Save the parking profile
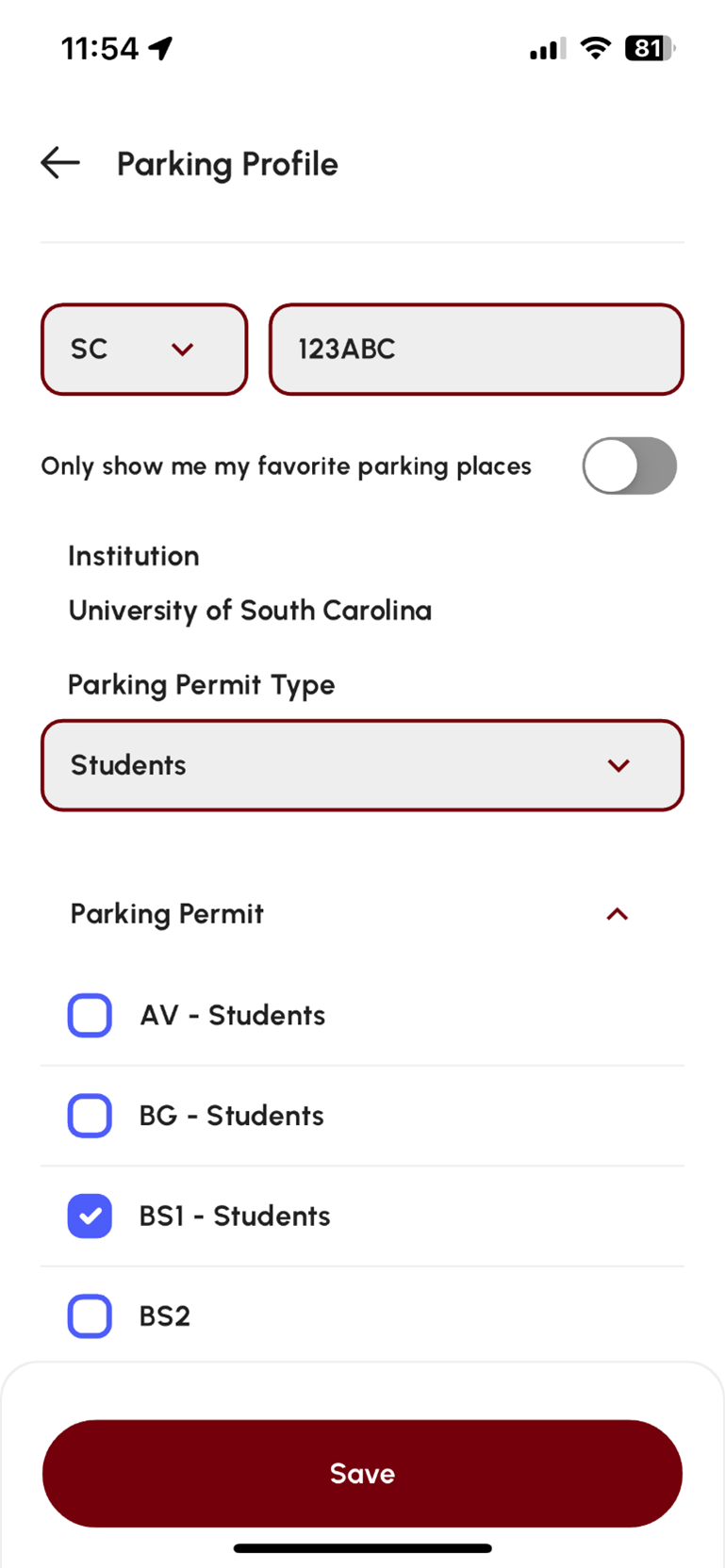Image resolution: width=725 pixels, height=1568 pixels. pos(362,1472)
